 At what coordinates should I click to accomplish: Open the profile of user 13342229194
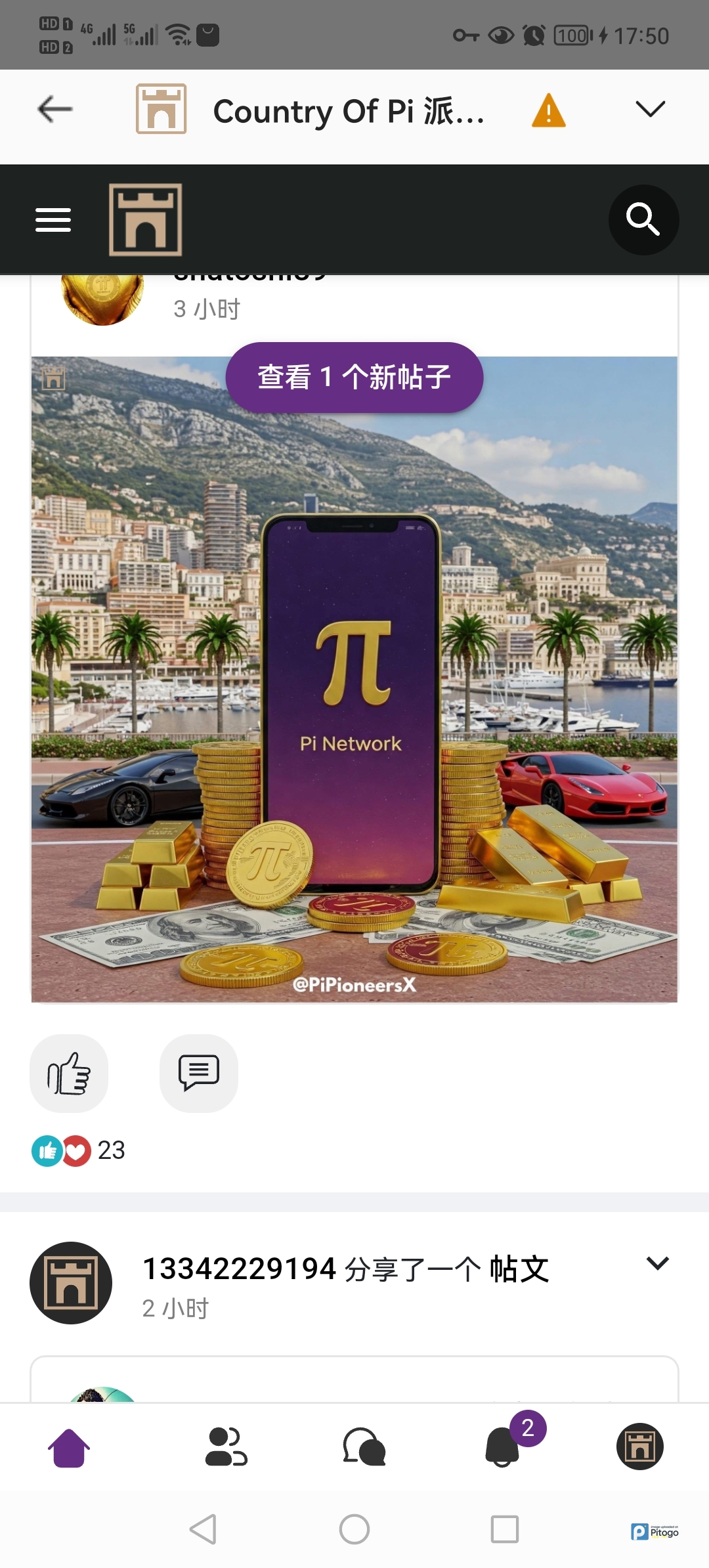tap(71, 1283)
